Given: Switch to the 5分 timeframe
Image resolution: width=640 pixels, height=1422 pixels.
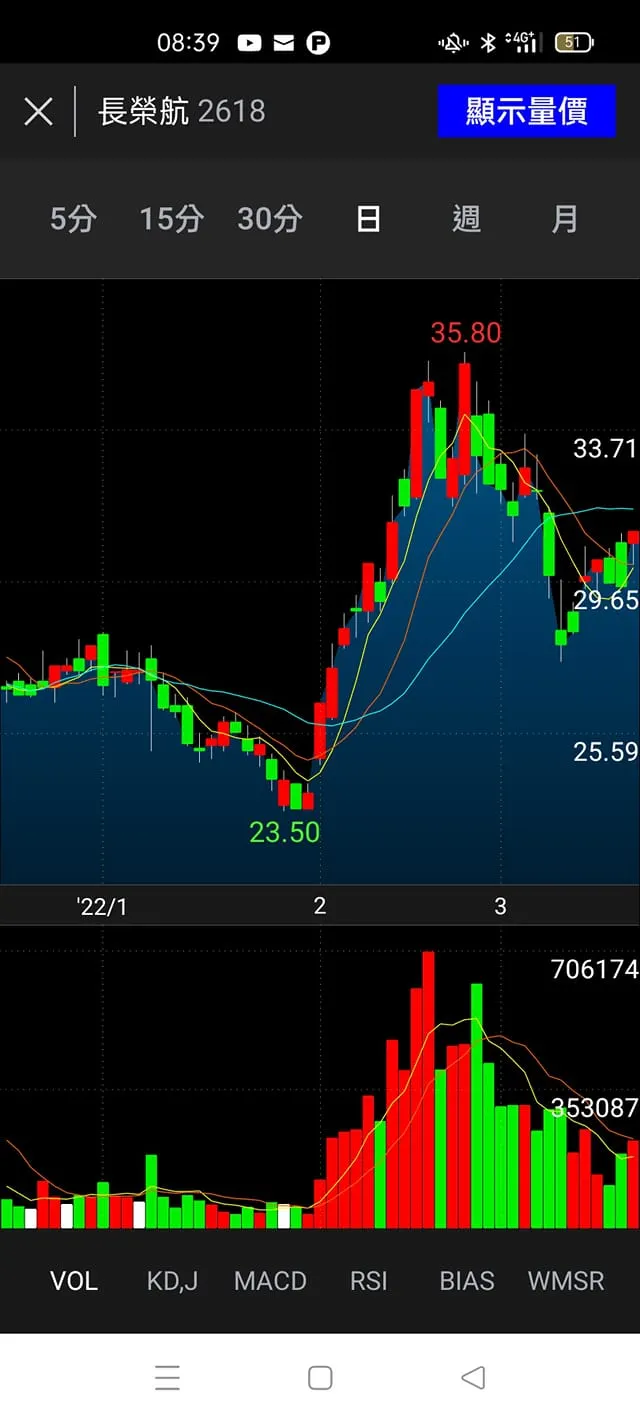Looking at the screenshot, I should point(73,219).
